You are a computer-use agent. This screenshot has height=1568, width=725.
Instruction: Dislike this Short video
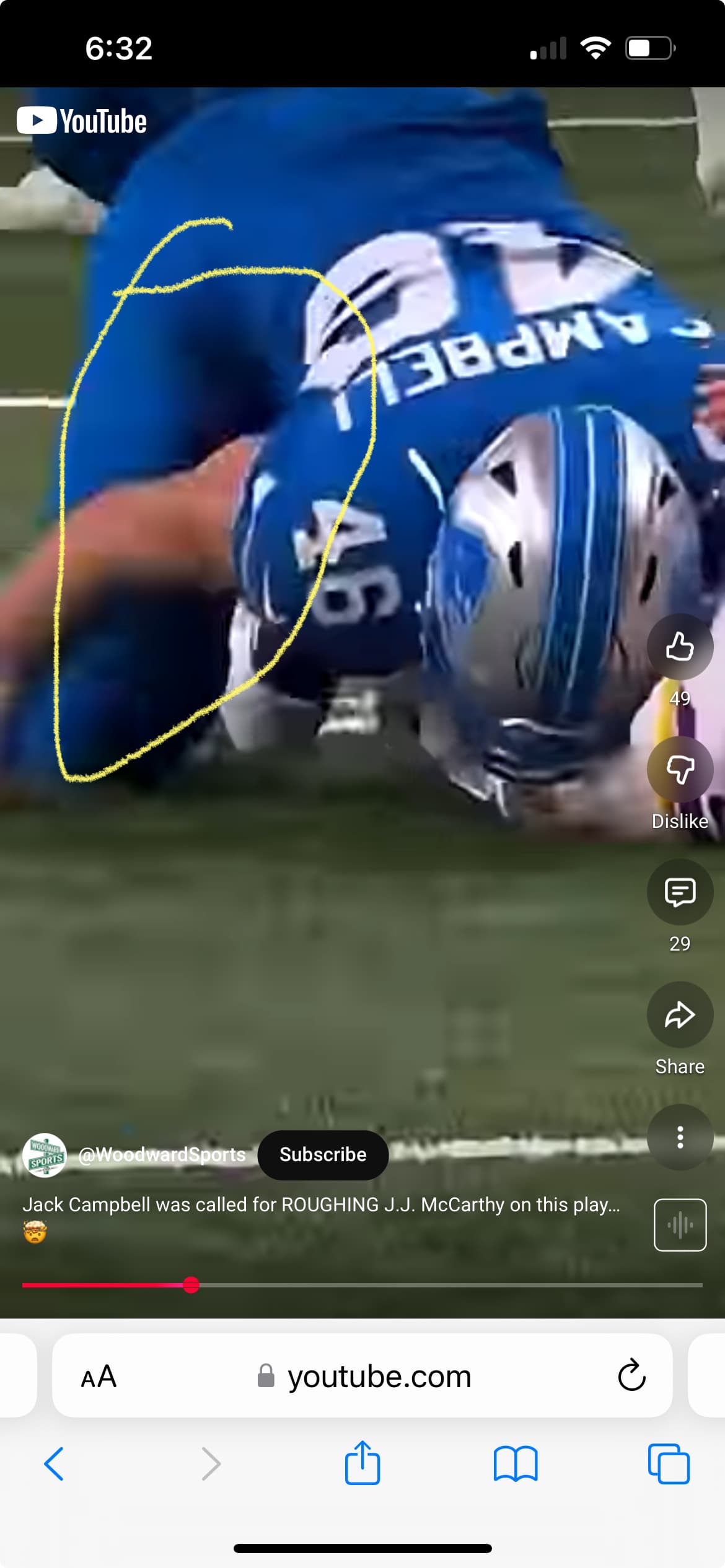pyautogui.click(x=680, y=770)
